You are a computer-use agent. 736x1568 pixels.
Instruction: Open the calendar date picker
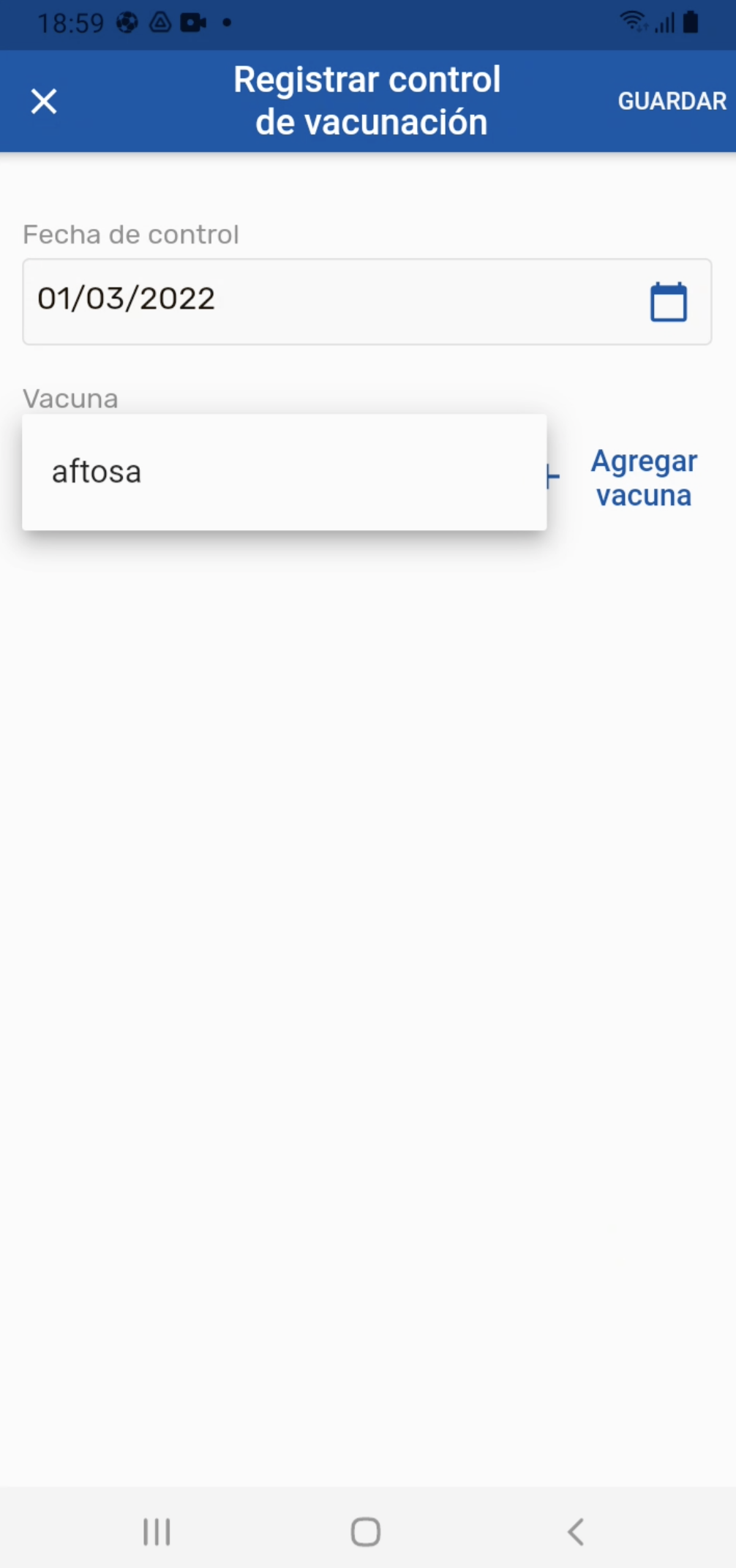668,301
